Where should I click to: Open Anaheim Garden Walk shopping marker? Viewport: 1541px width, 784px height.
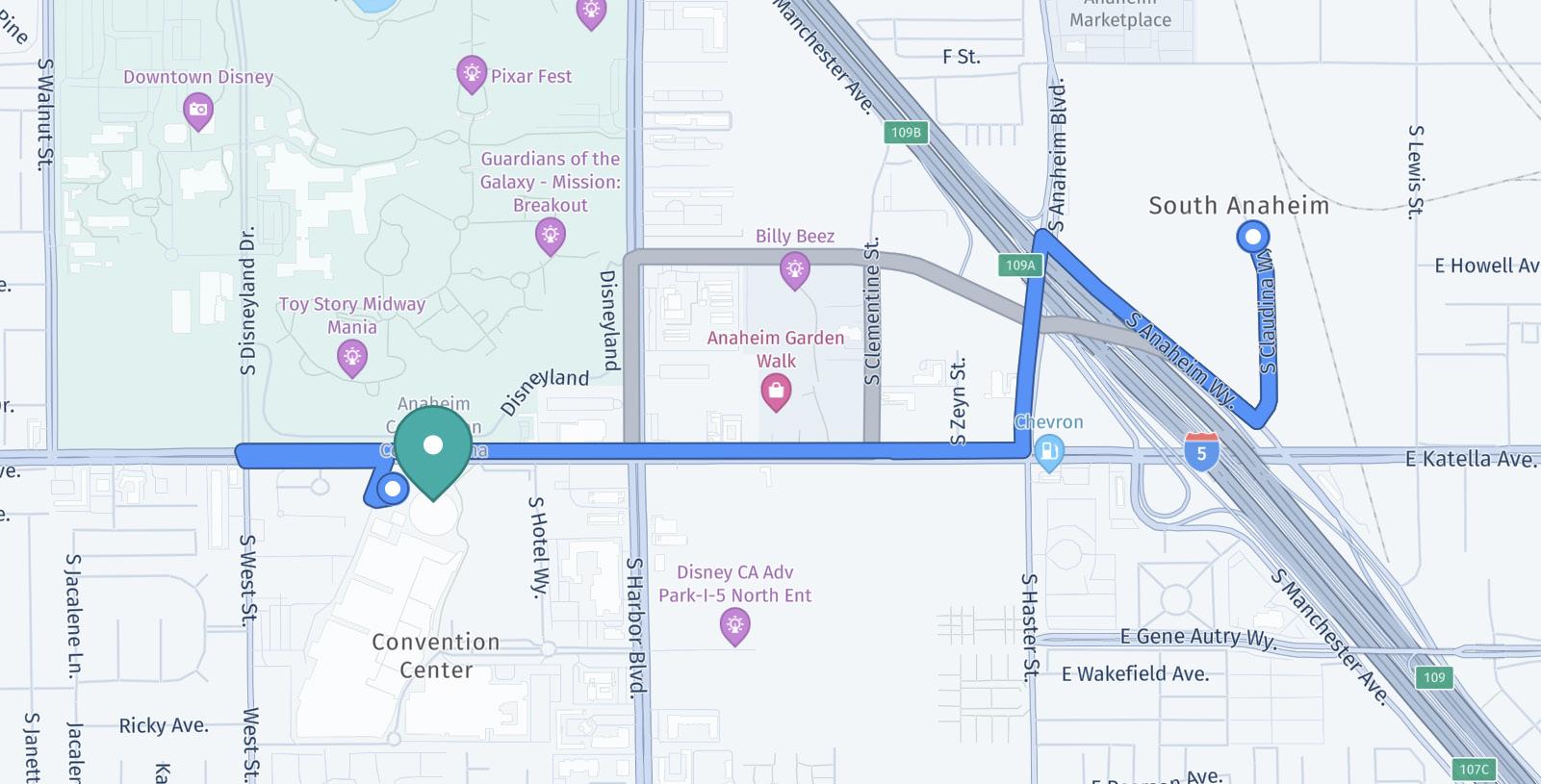click(x=776, y=391)
